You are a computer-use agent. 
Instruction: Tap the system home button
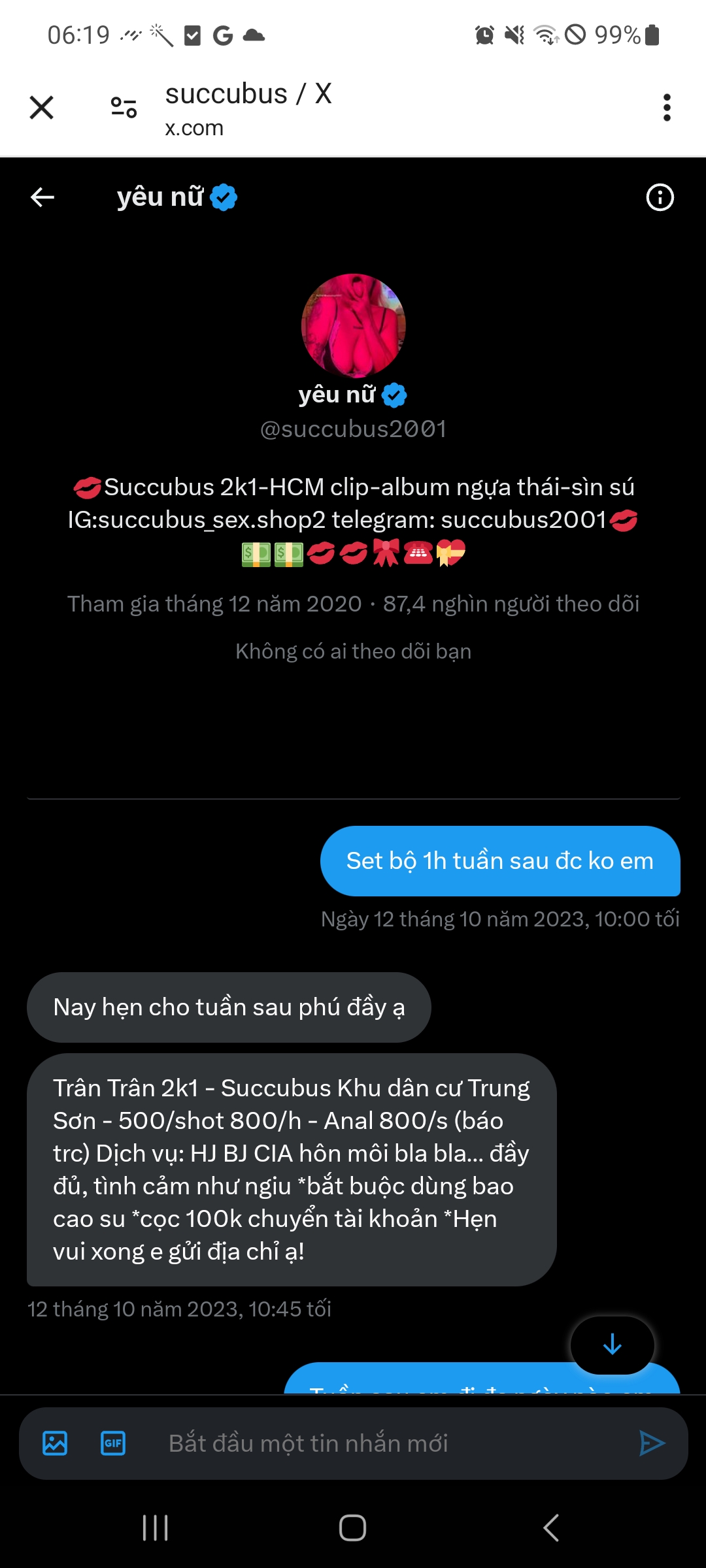353,1527
